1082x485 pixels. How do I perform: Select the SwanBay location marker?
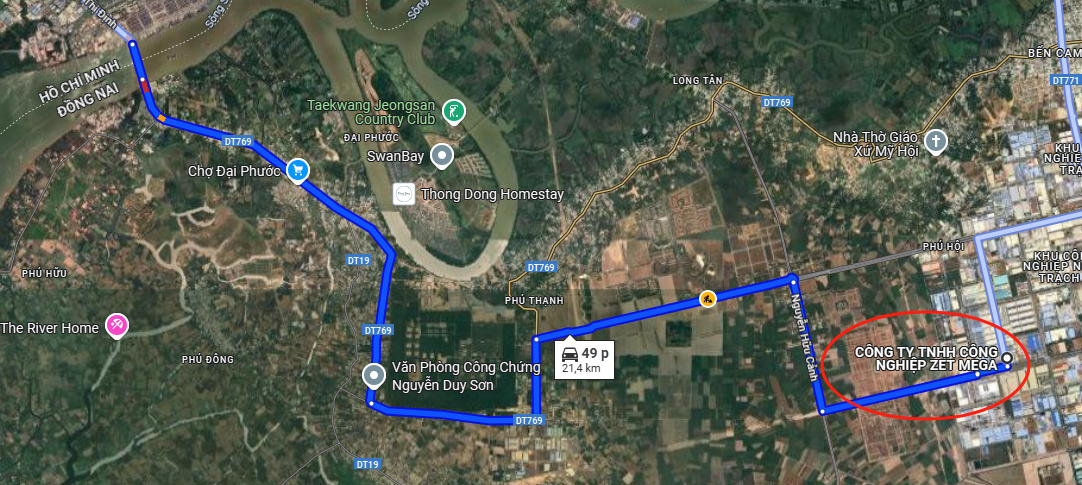[x=442, y=156]
